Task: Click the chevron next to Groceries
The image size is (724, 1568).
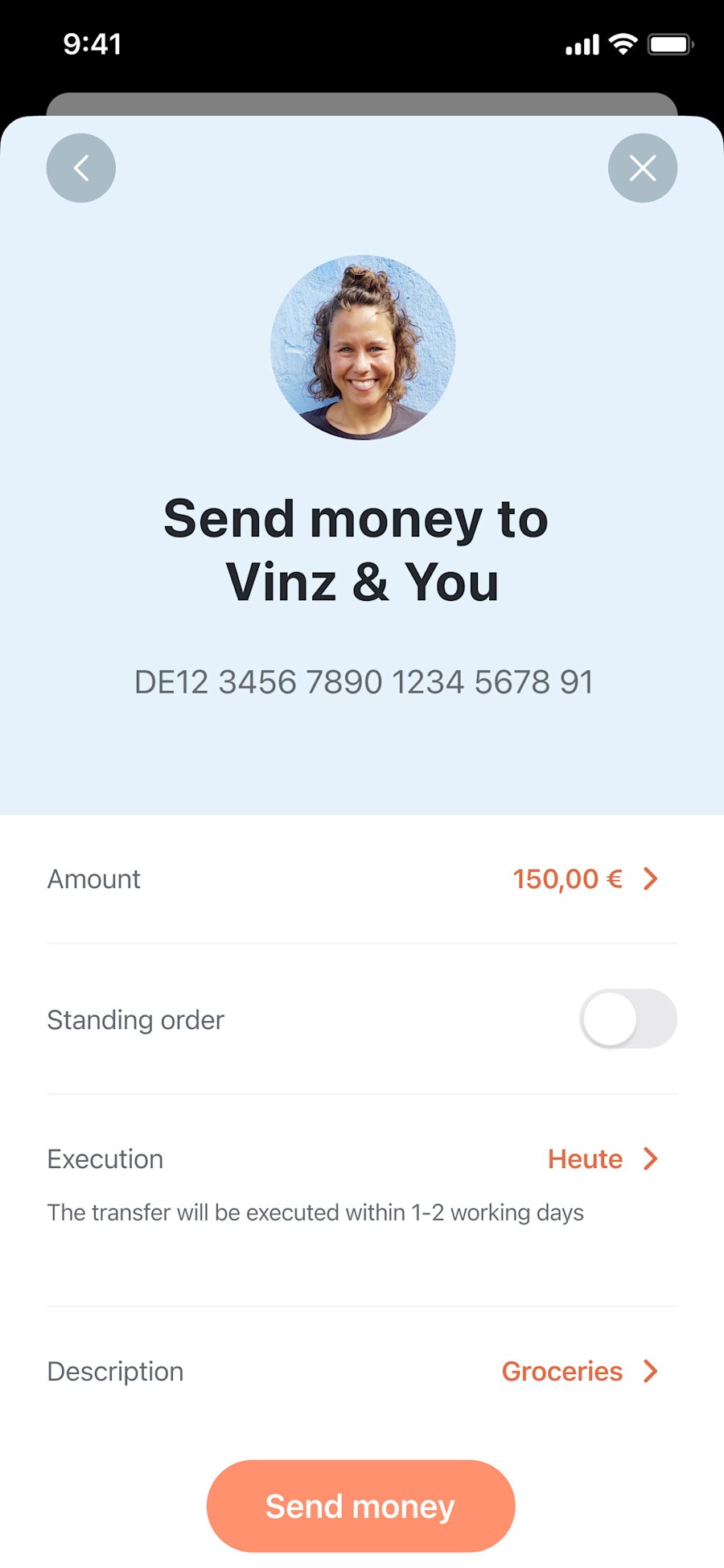Action: click(x=650, y=1371)
